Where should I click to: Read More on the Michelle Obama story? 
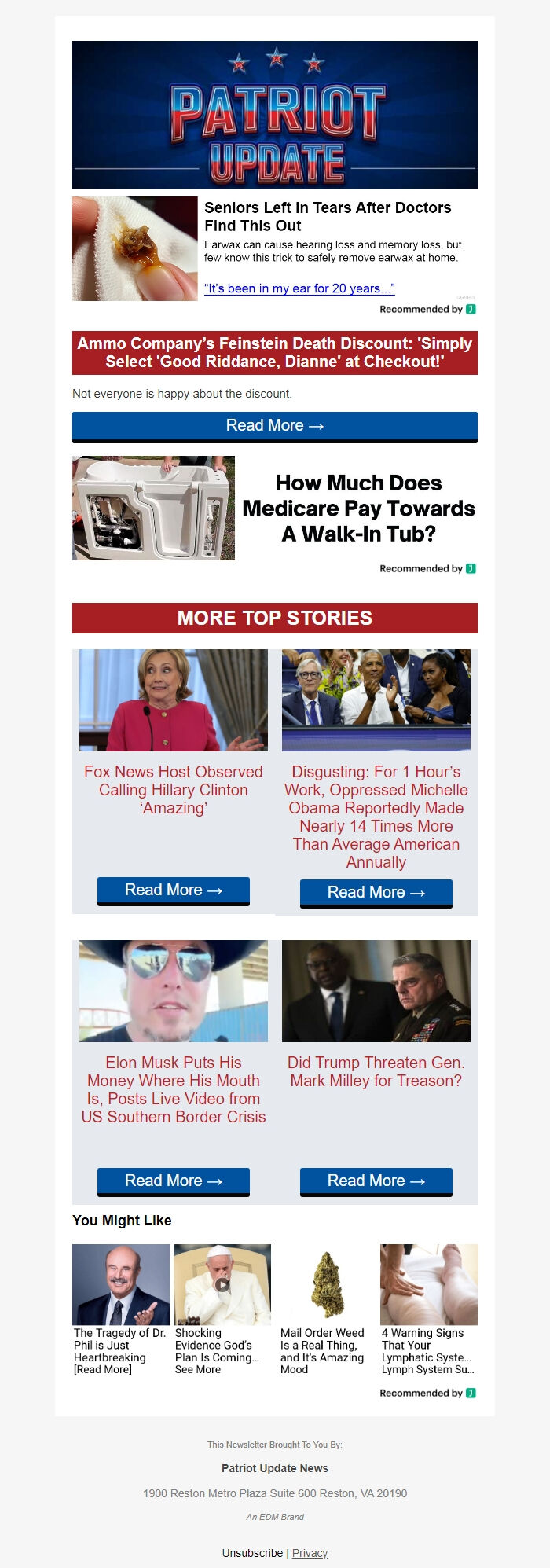coord(376,893)
